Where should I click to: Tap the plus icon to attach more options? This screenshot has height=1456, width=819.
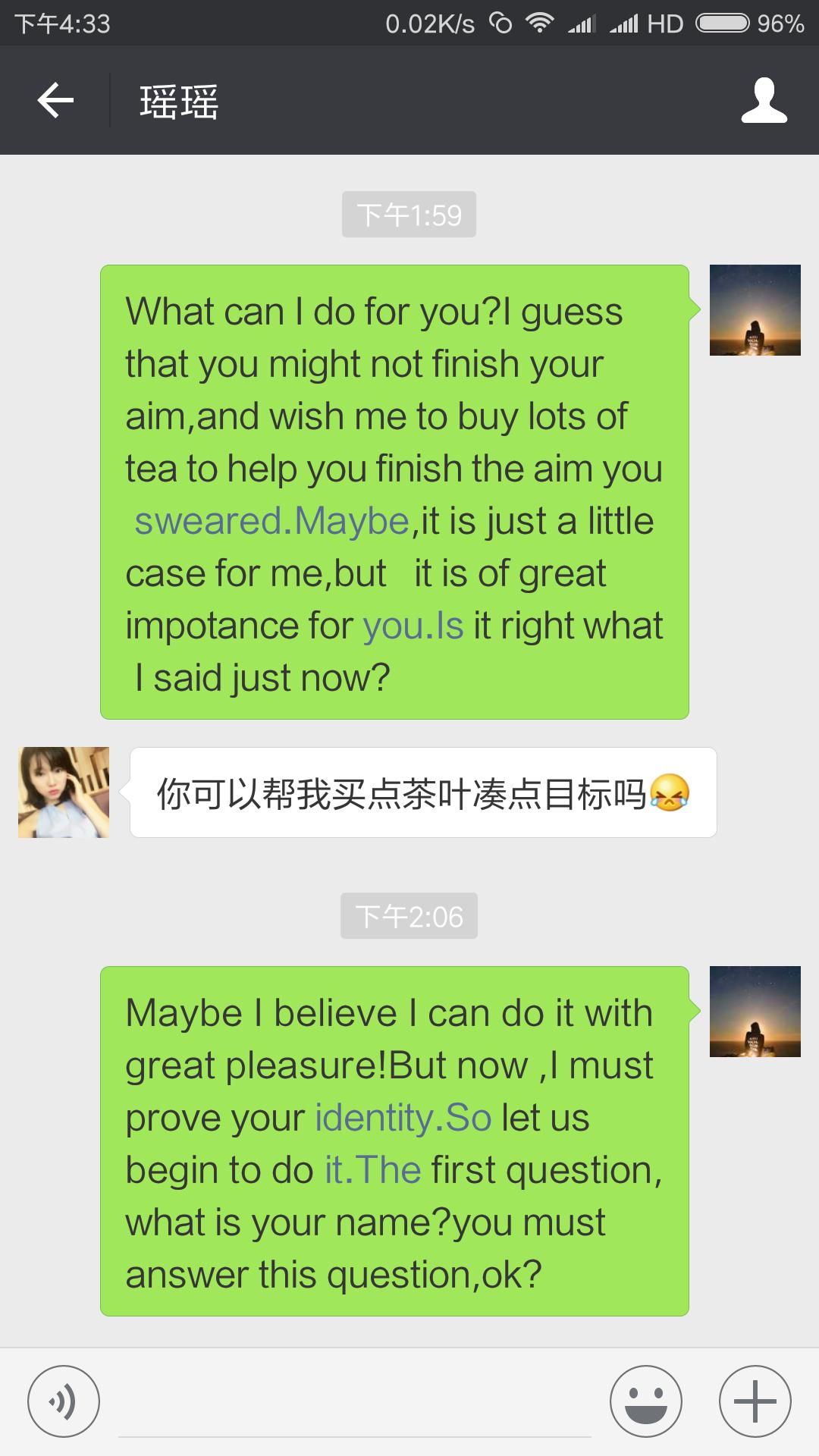(754, 1399)
